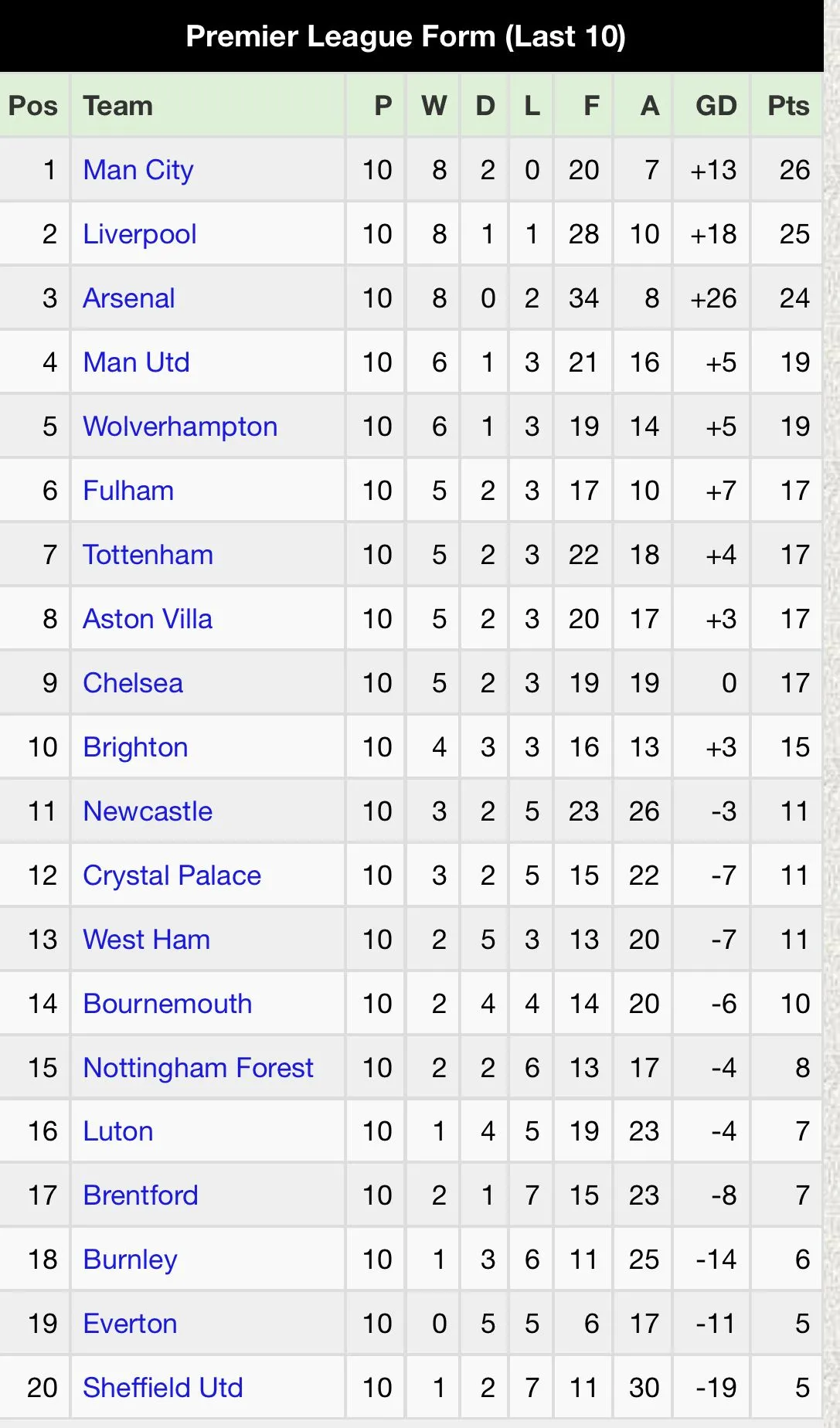Screen dimensions: 840x1428
Task: View the Burnley team page
Action: tap(130, 1260)
